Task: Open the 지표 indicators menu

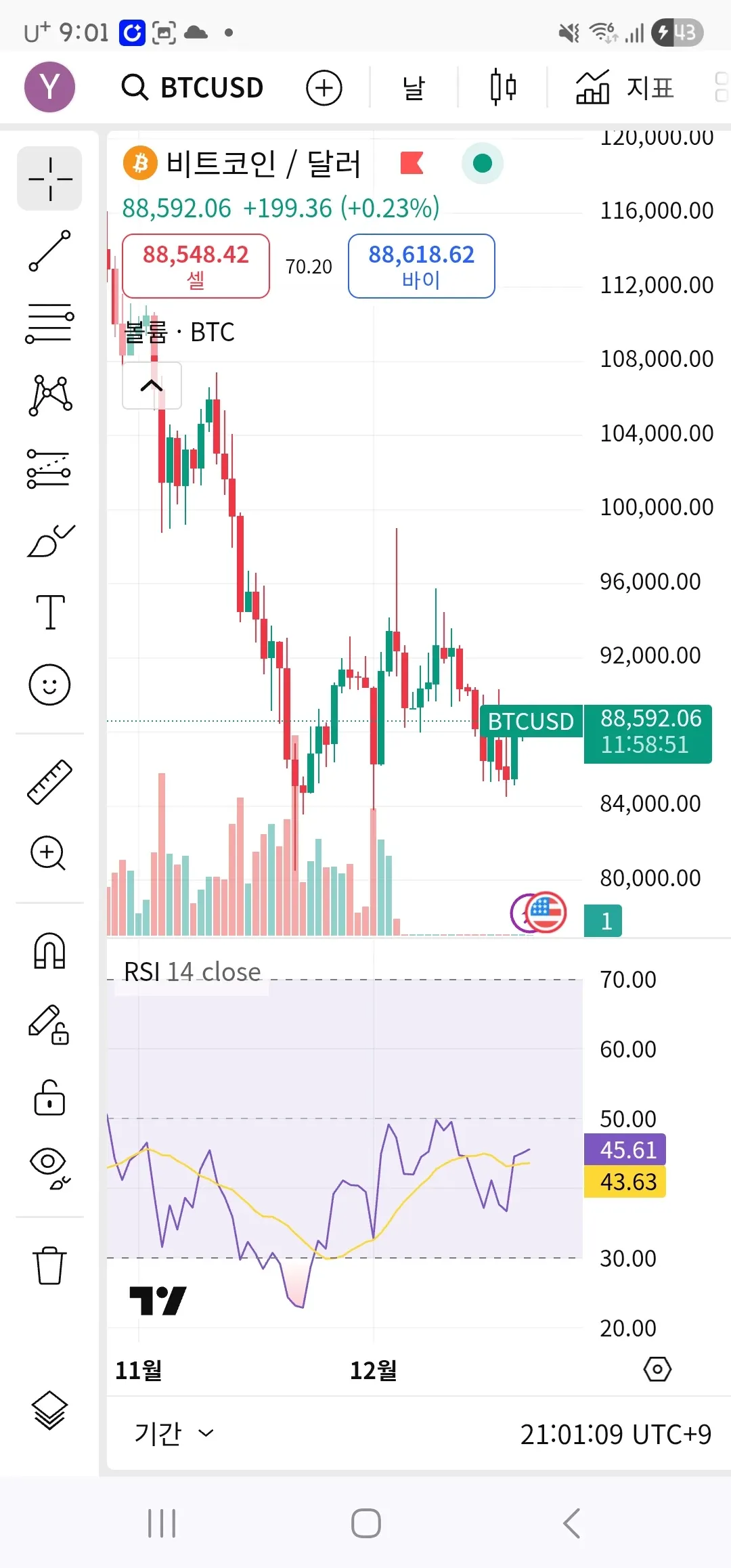Action: (625, 87)
